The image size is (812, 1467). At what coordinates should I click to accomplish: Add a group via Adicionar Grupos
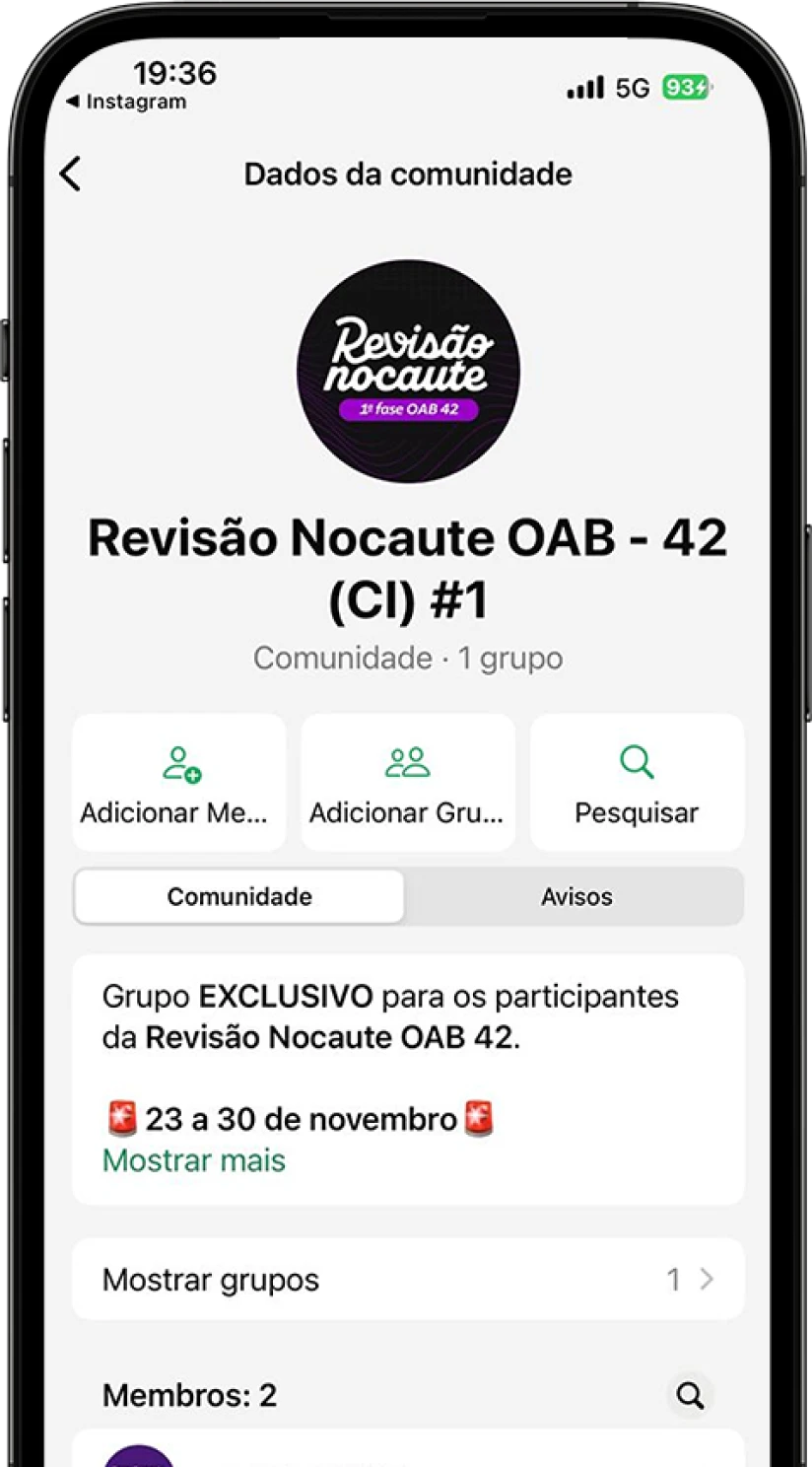tap(407, 783)
